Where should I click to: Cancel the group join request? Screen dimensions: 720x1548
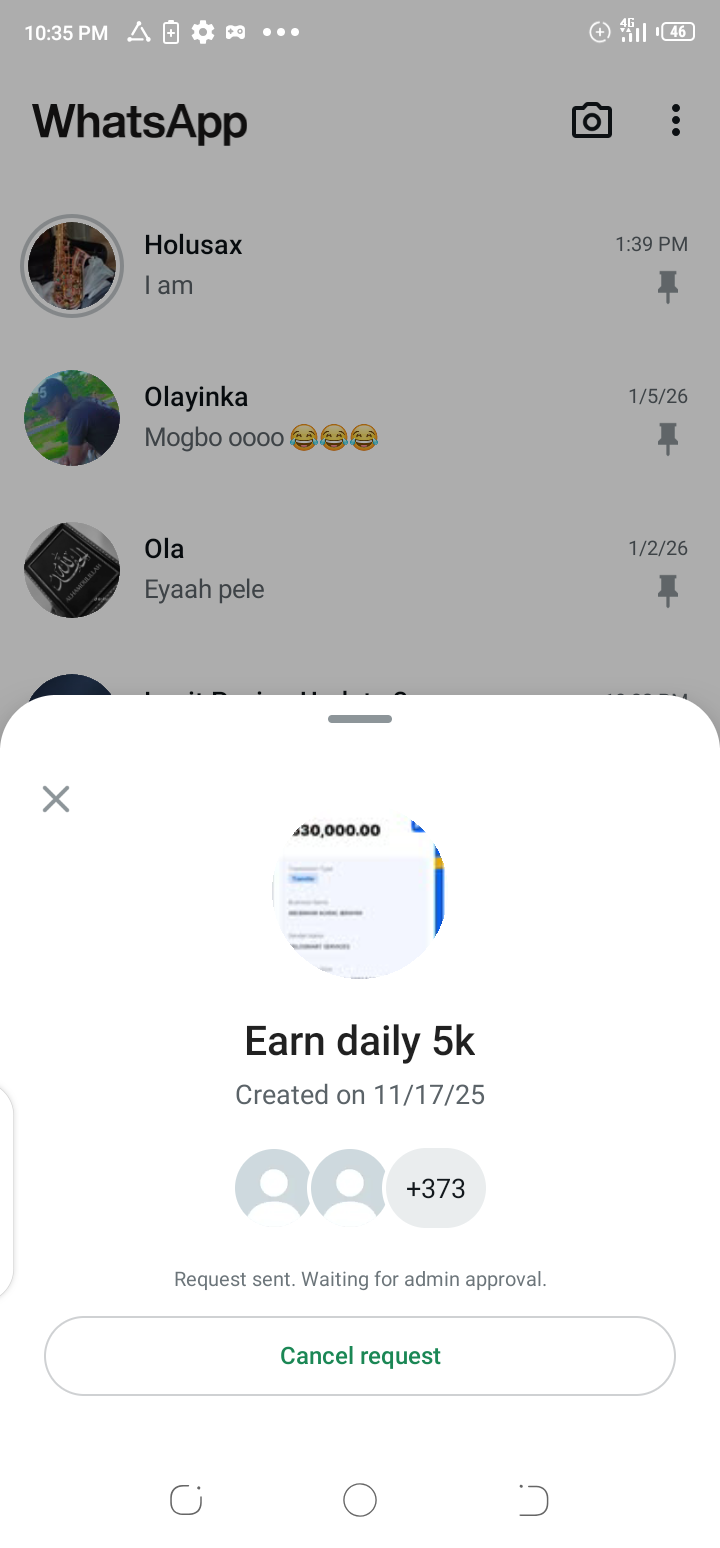tap(360, 1356)
